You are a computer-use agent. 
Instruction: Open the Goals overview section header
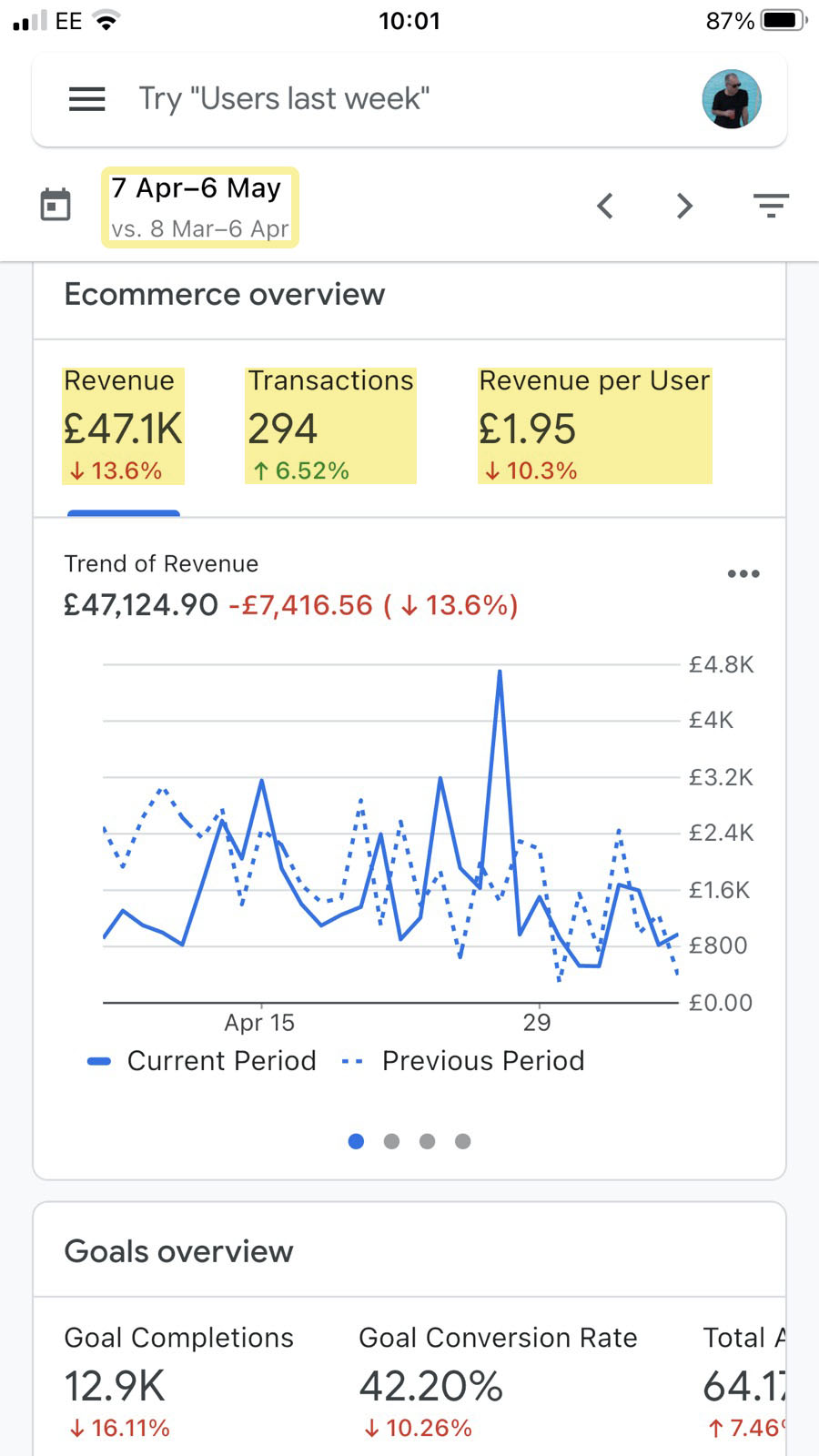(x=178, y=1250)
